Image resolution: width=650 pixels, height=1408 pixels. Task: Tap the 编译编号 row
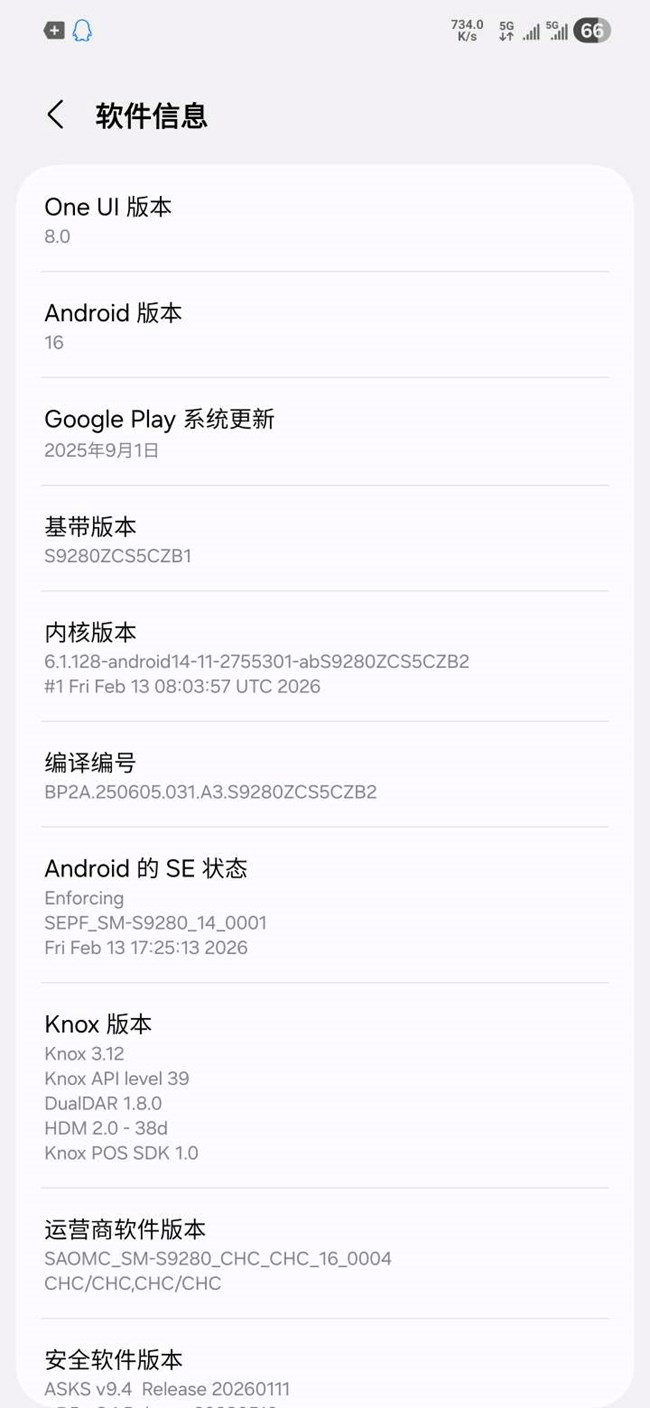click(324, 776)
